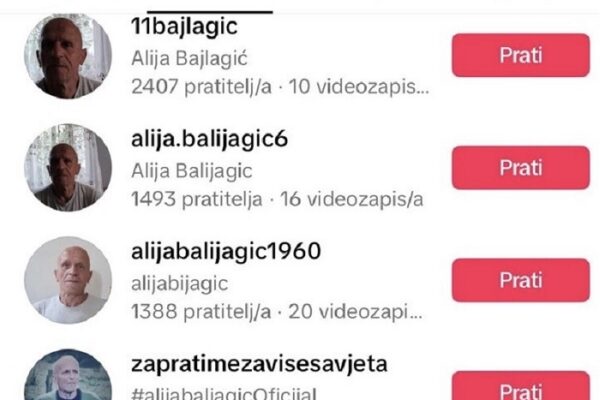Tap Prati next to alija.balijagic6
Viewport: 600px width, 400px height.
[x=520, y=167]
